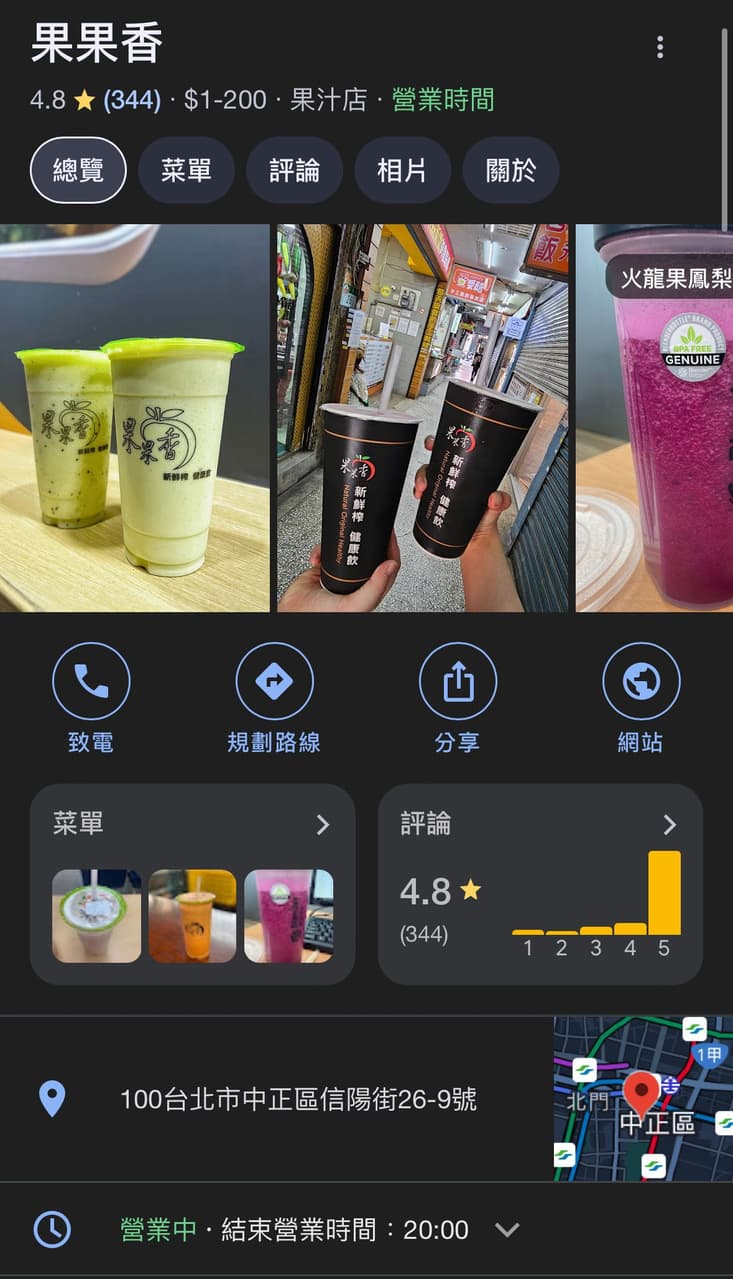Open the green smoothie cups photo
The height and width of the screenshot is (1279, 733).
tap(135, 418)
